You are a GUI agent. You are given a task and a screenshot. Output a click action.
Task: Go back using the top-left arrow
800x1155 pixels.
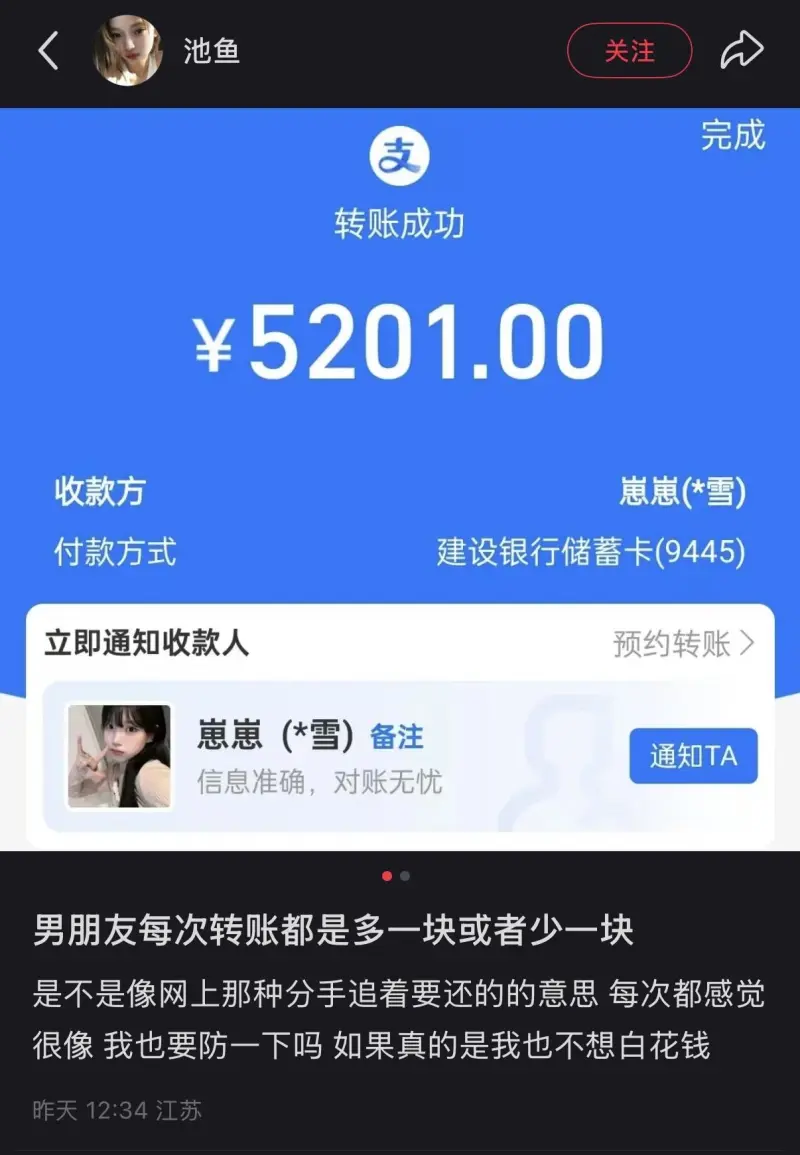[49, 51]
